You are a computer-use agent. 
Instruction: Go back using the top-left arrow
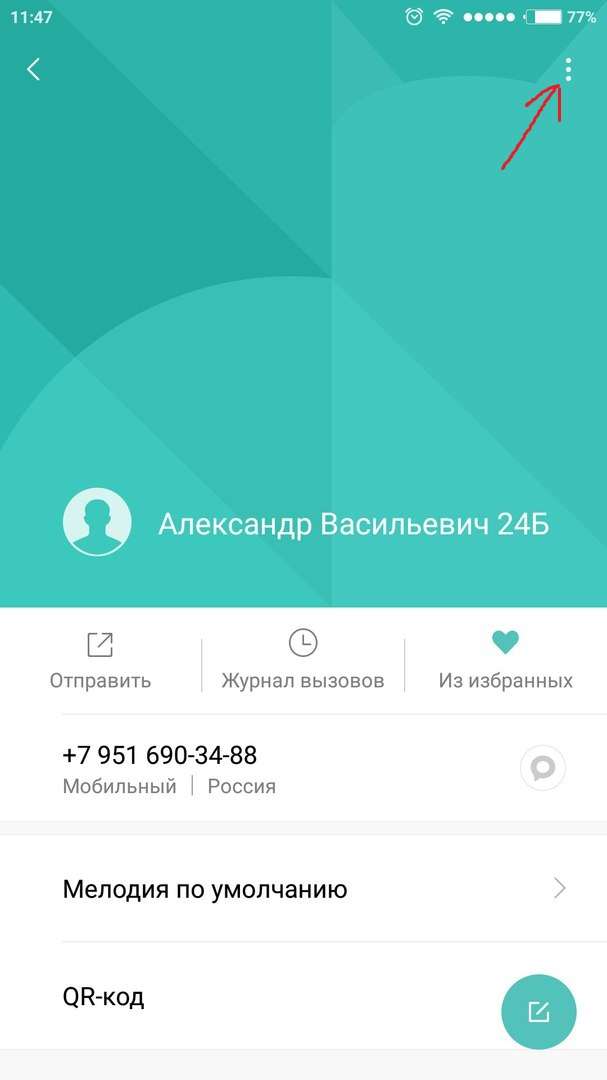tap(33, 70)
